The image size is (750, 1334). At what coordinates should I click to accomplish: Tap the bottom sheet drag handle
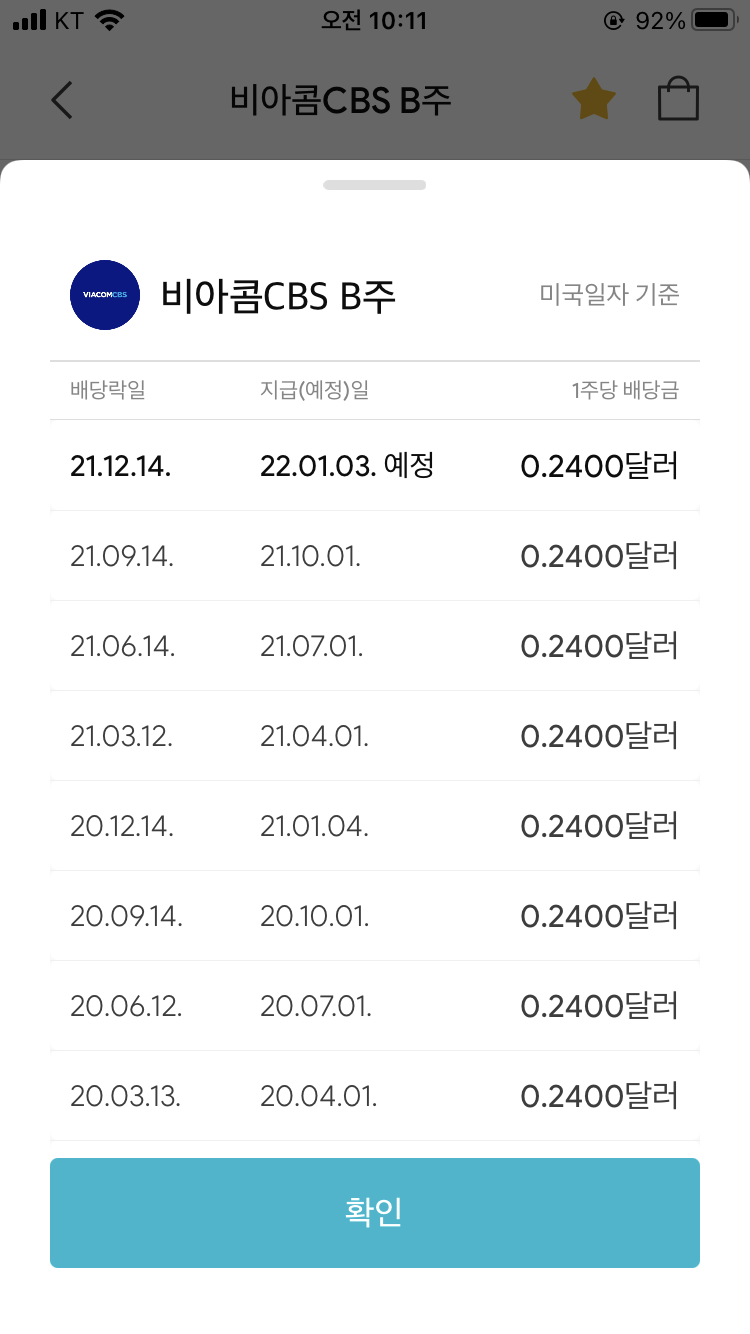coord(374,185)
